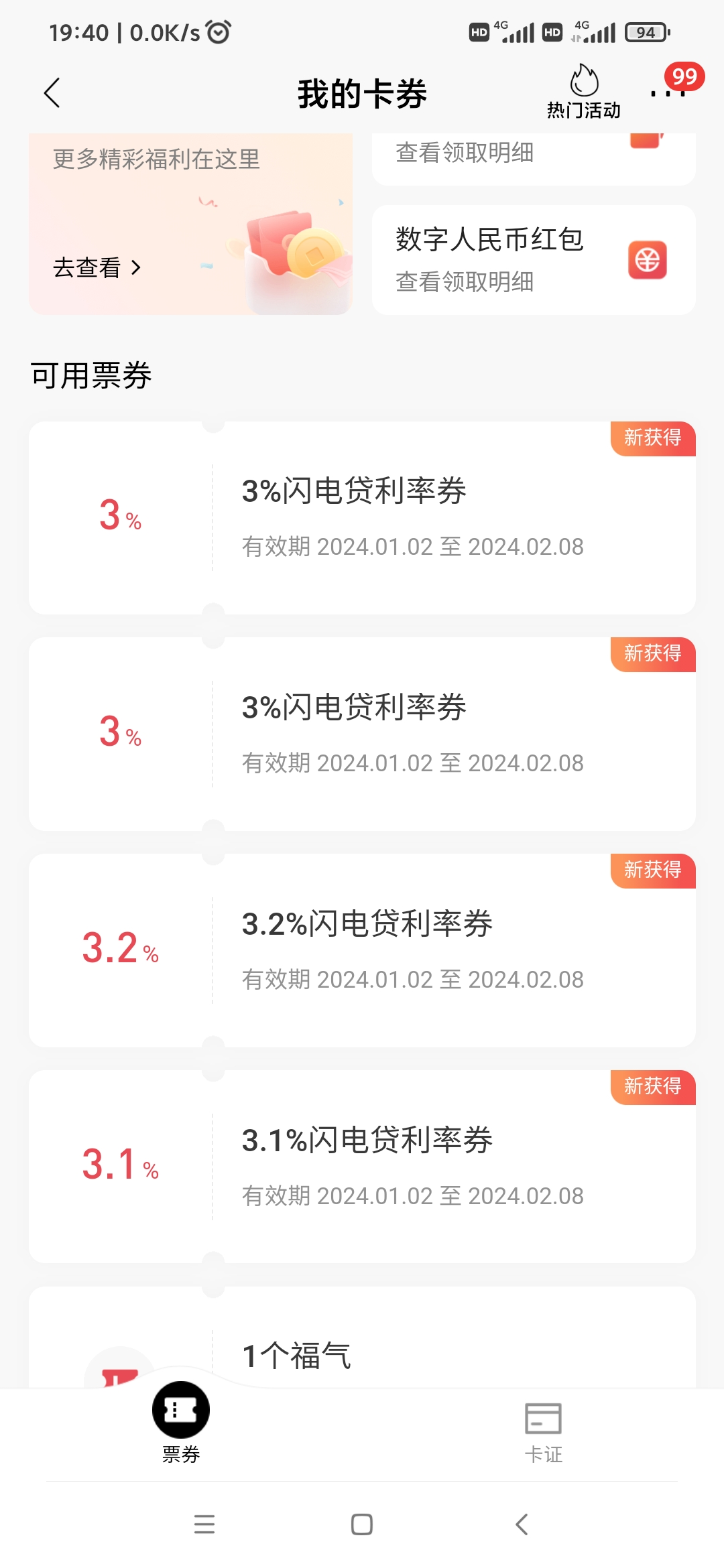Open the 3.1%闪电贷利率券 coupon

pos(362,1167)
